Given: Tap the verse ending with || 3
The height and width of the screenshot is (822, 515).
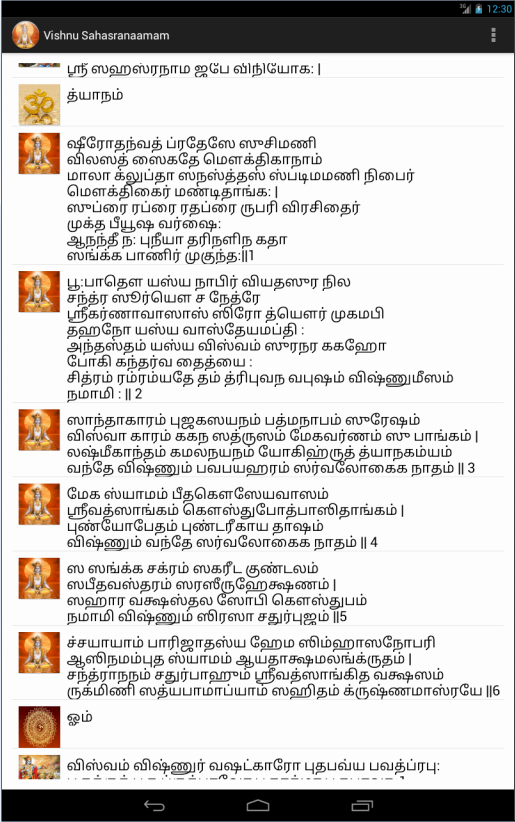Looking at the screenshot, I should coord(258,440).
